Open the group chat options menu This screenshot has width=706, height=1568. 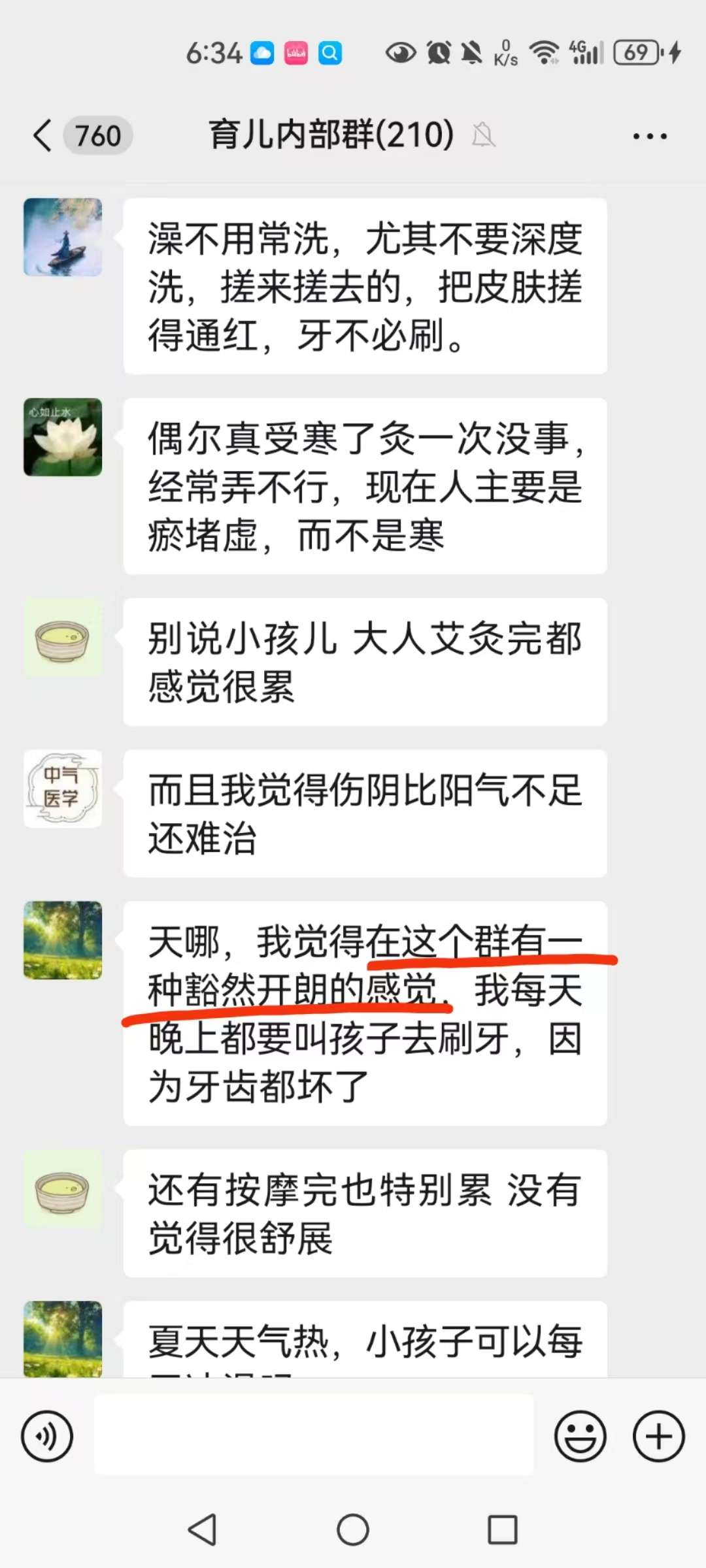coord(649,136)
